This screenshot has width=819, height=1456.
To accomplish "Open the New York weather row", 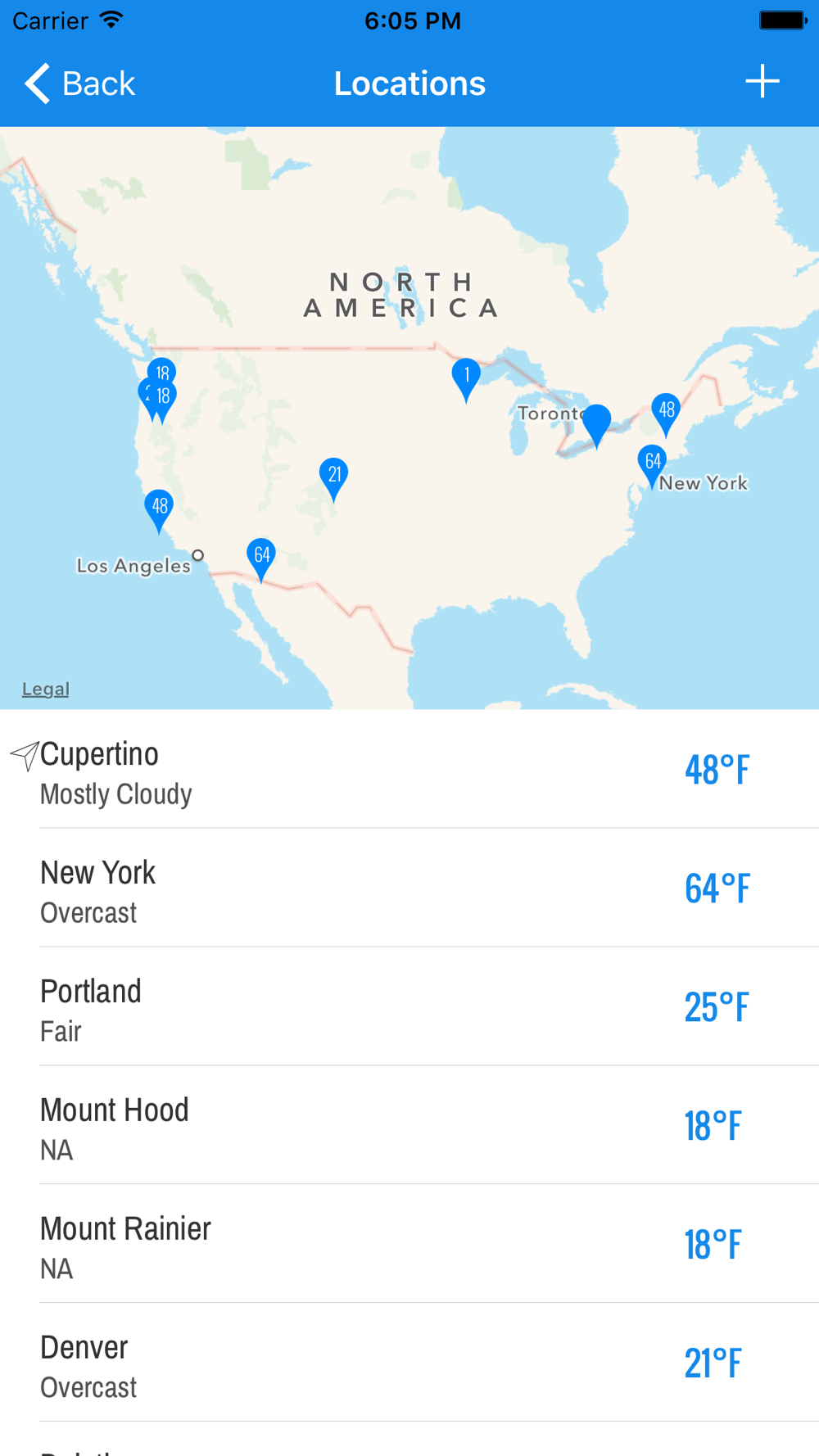I will coord(409,888).
